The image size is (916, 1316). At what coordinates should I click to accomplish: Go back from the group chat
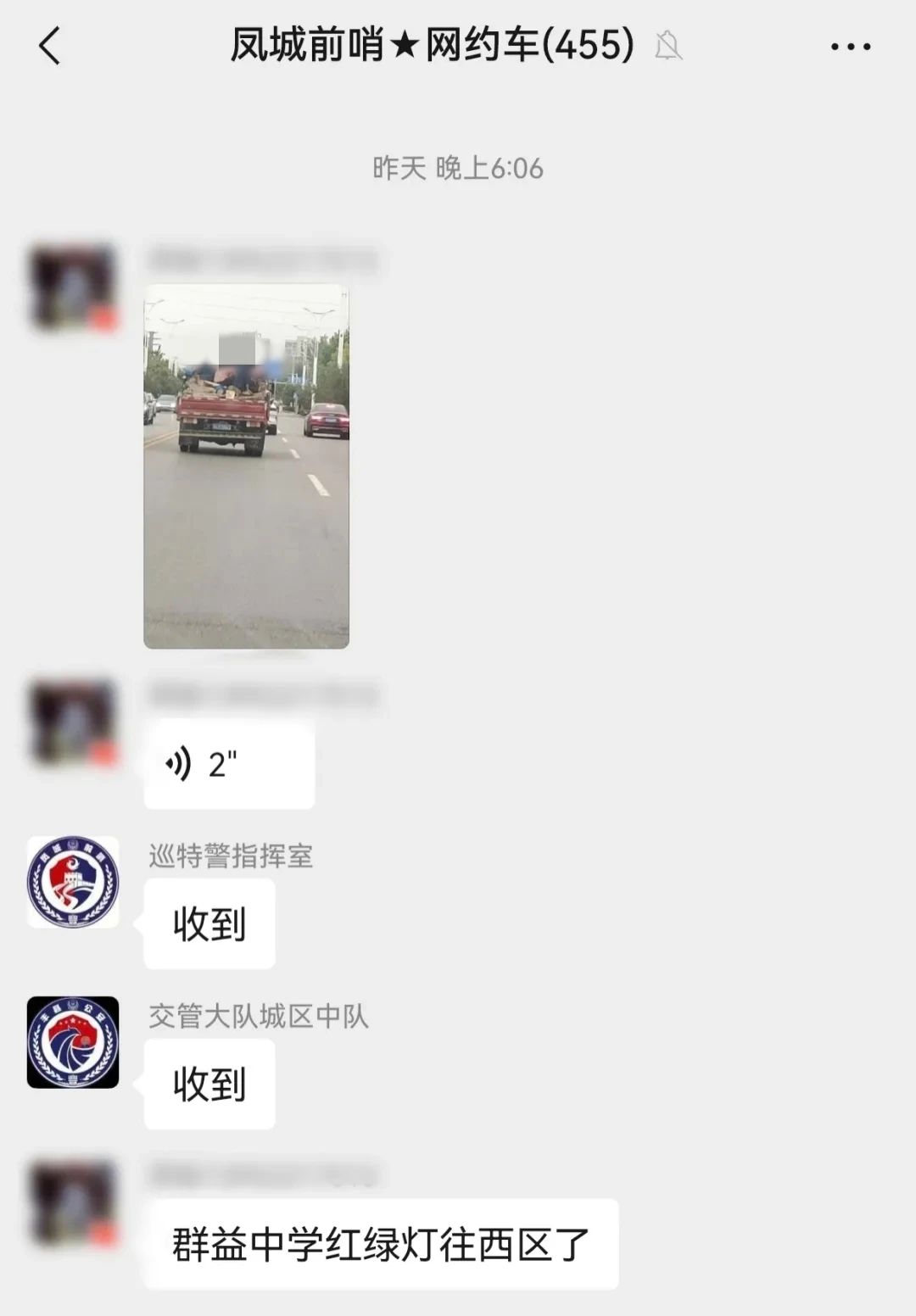50,46
